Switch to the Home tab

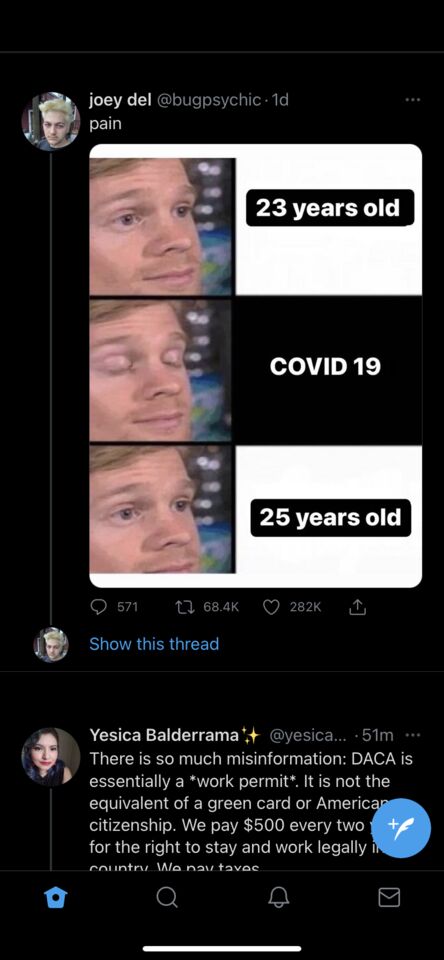tap(55, 898)
